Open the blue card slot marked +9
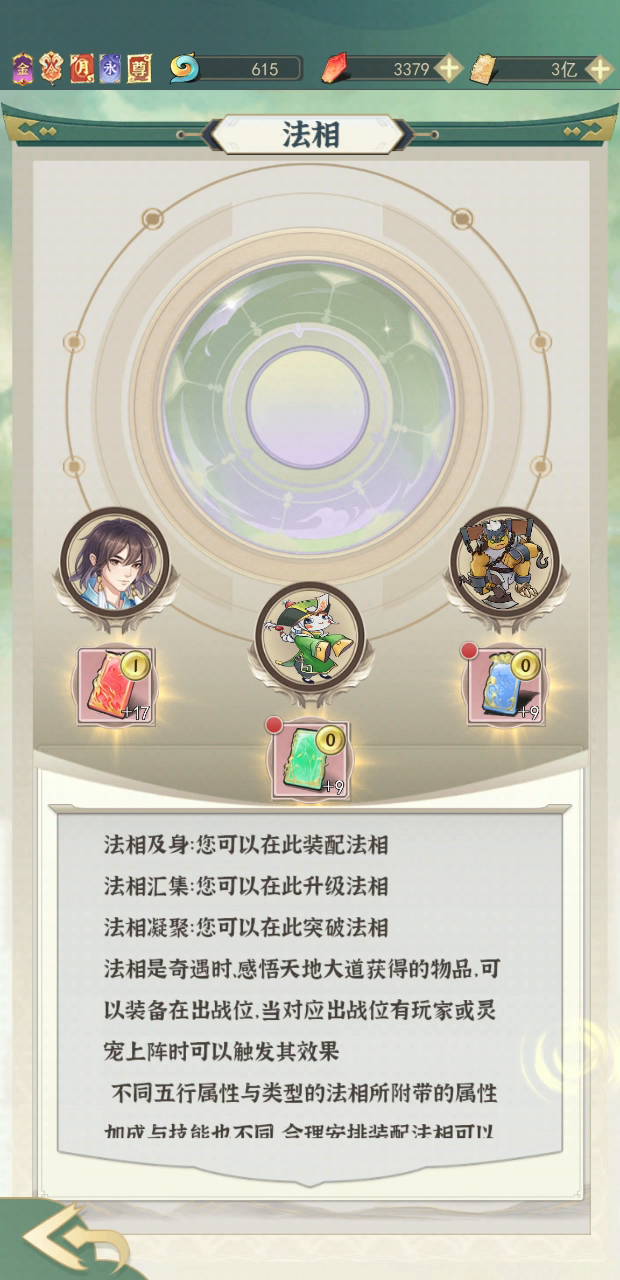The image size is (620, 1280). tap(505, 684)
